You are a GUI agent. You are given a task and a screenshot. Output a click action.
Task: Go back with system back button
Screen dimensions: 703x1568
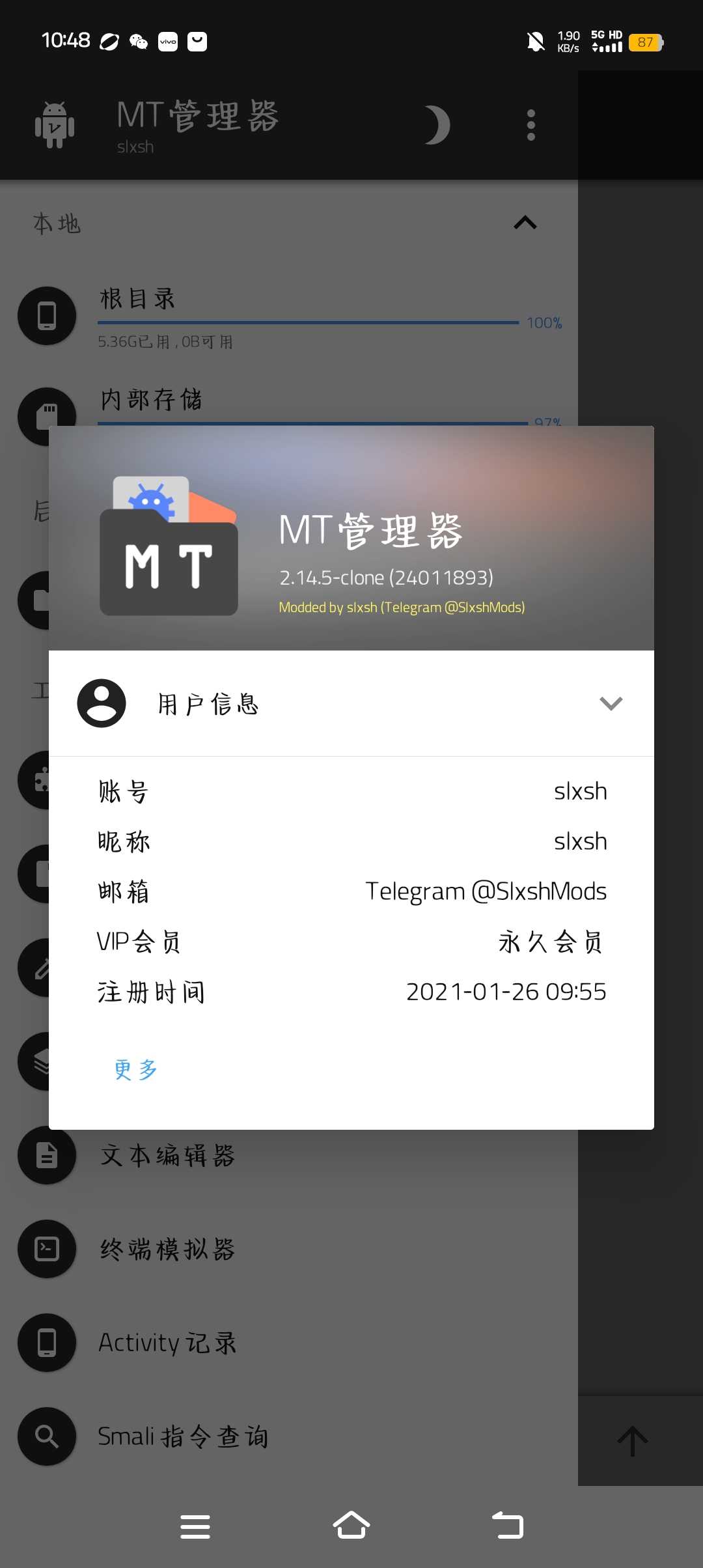tap(508, 1526)
